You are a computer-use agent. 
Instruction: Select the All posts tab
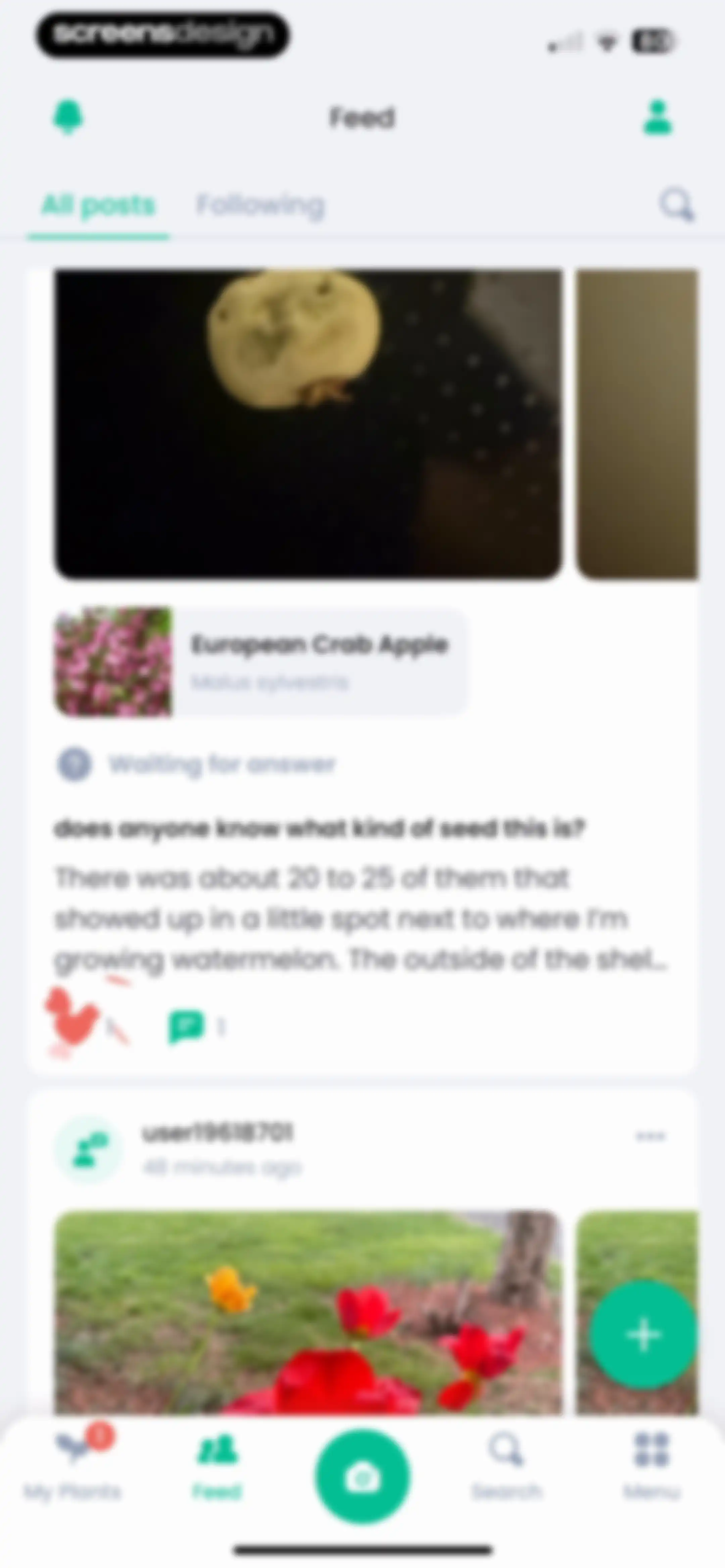98,206
